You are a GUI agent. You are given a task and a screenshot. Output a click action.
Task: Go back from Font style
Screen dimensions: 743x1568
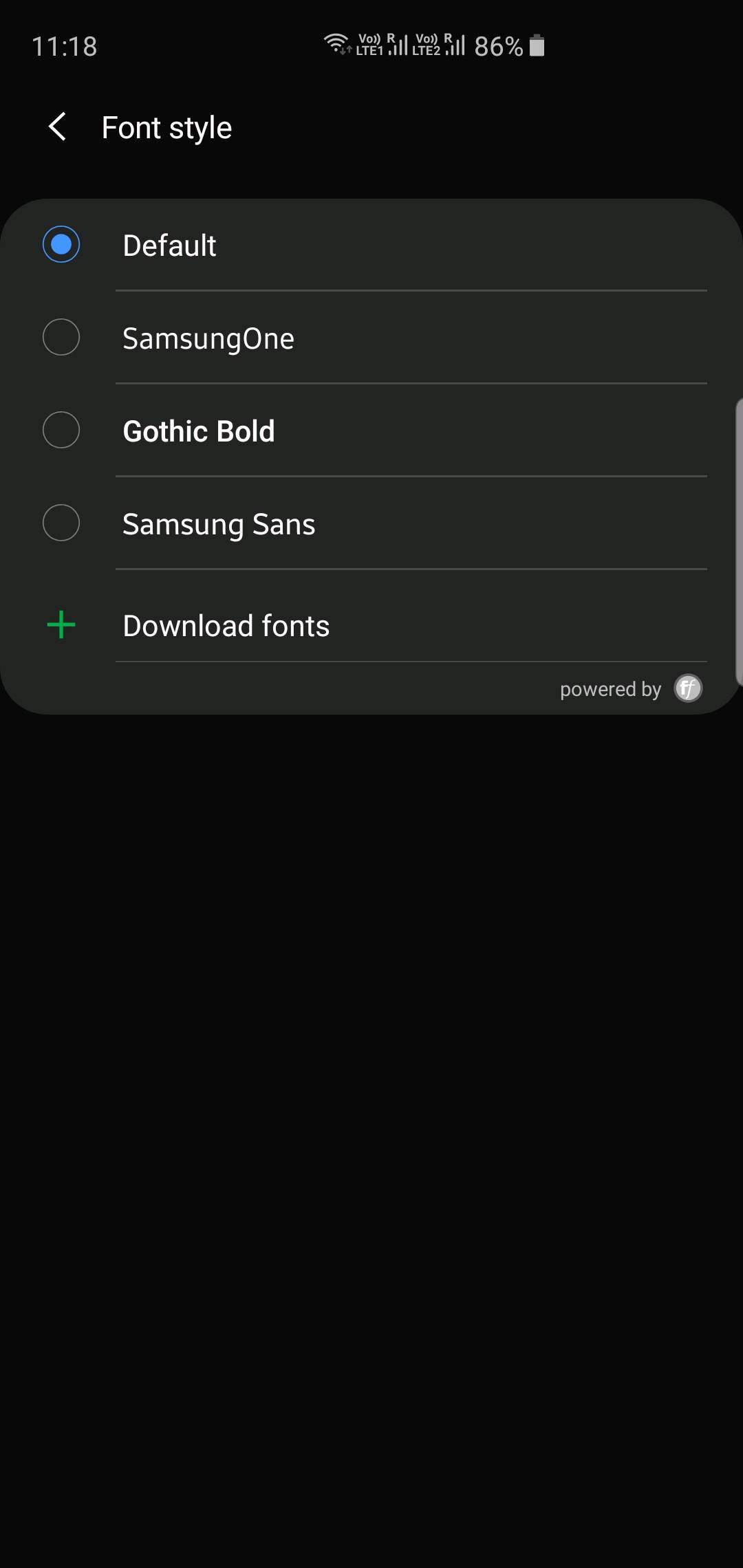pos(58,127)
